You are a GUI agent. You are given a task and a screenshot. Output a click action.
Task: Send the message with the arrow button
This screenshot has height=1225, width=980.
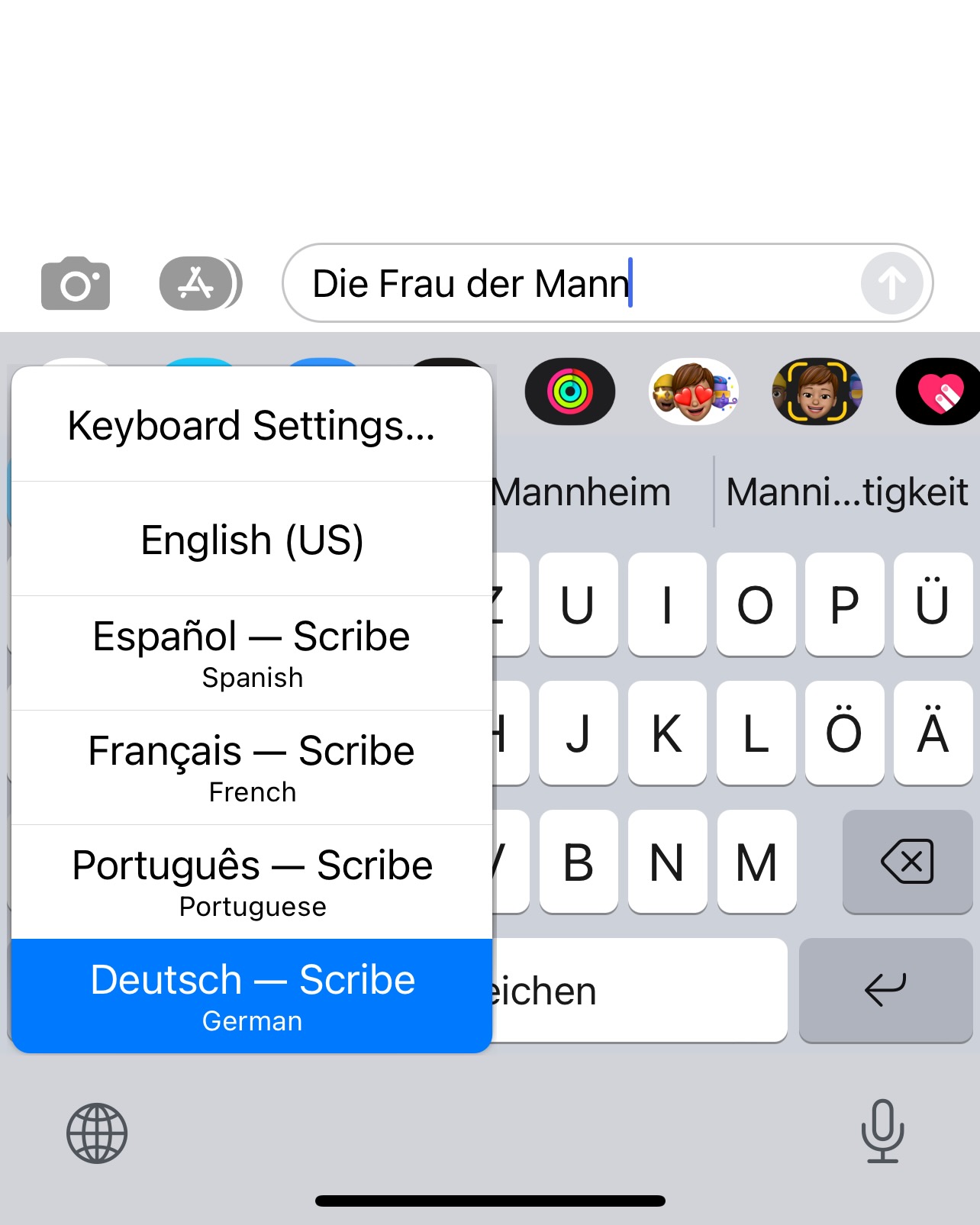891,284
